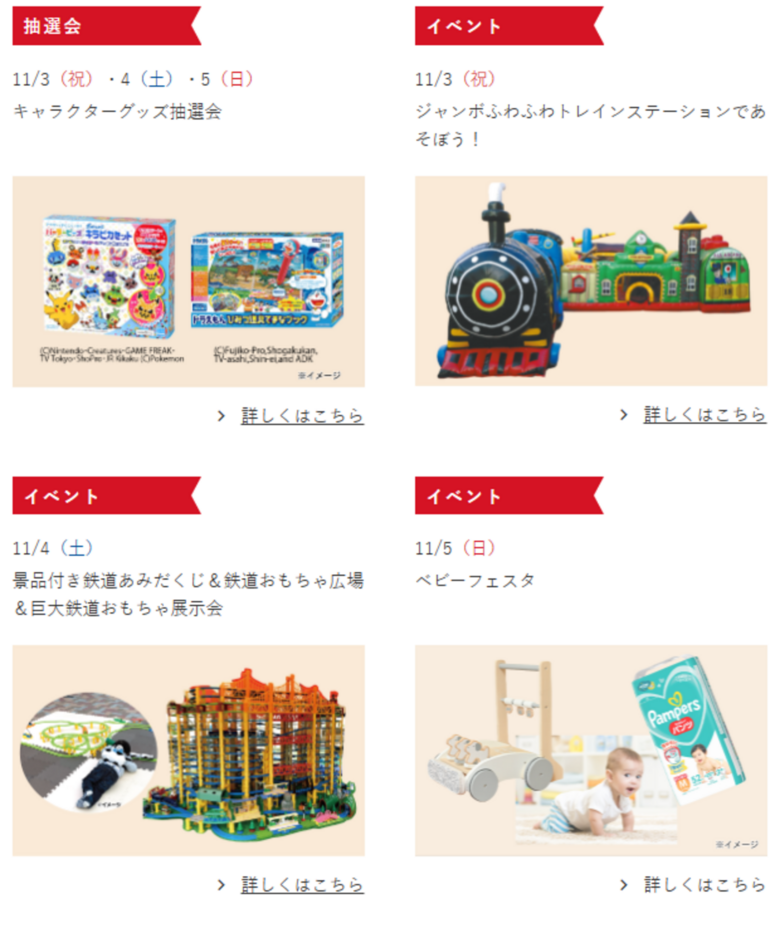Image resolution: width=780 pixels, height=928 pixels.
Task: Tap the Baby Festa Pampers image
Action: click(x=591, y=750)
